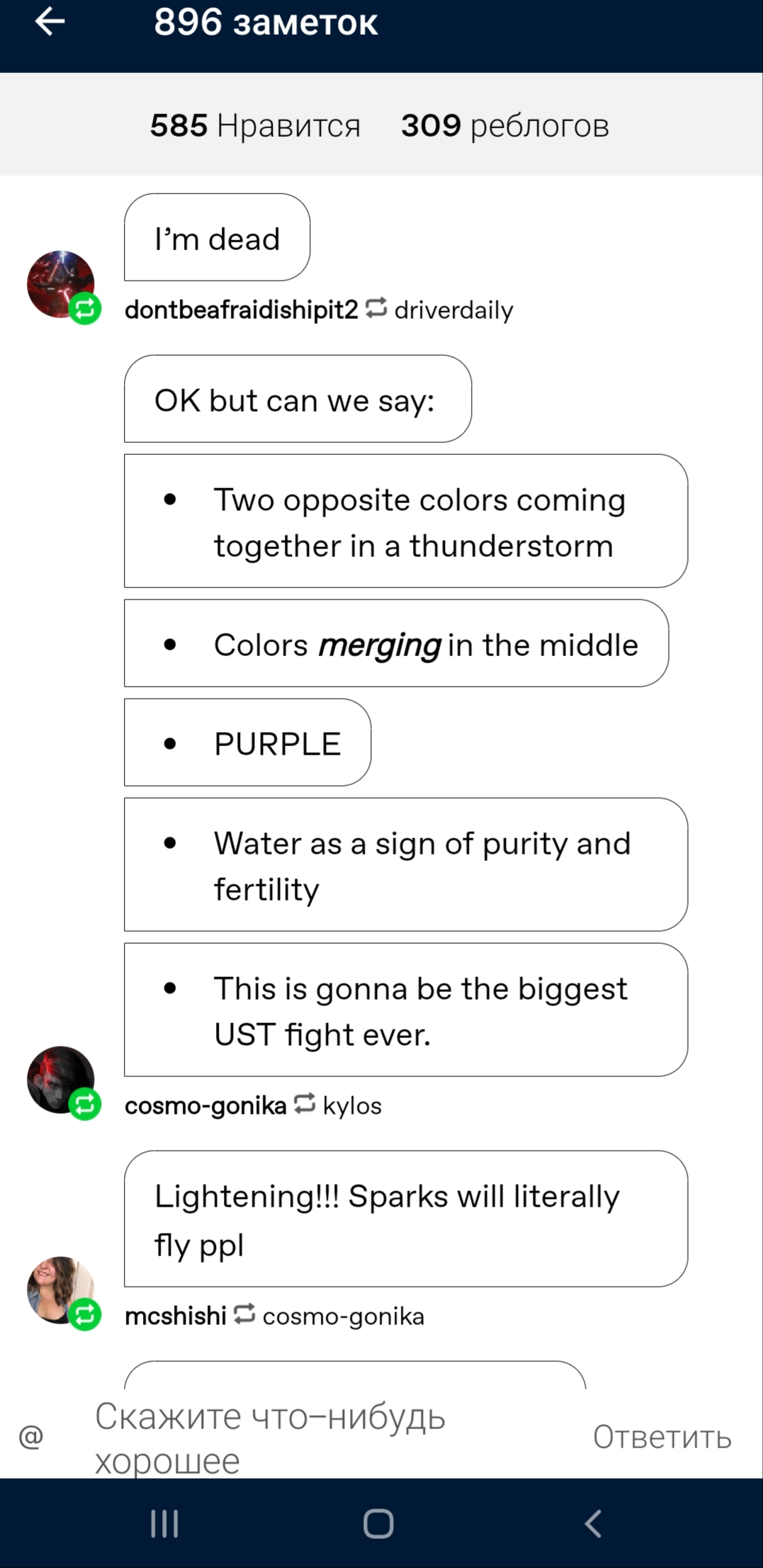Open the driverdaily blog link
Image resolution: width=763 pixels, height=1568 pixels.
click(453, 310)
